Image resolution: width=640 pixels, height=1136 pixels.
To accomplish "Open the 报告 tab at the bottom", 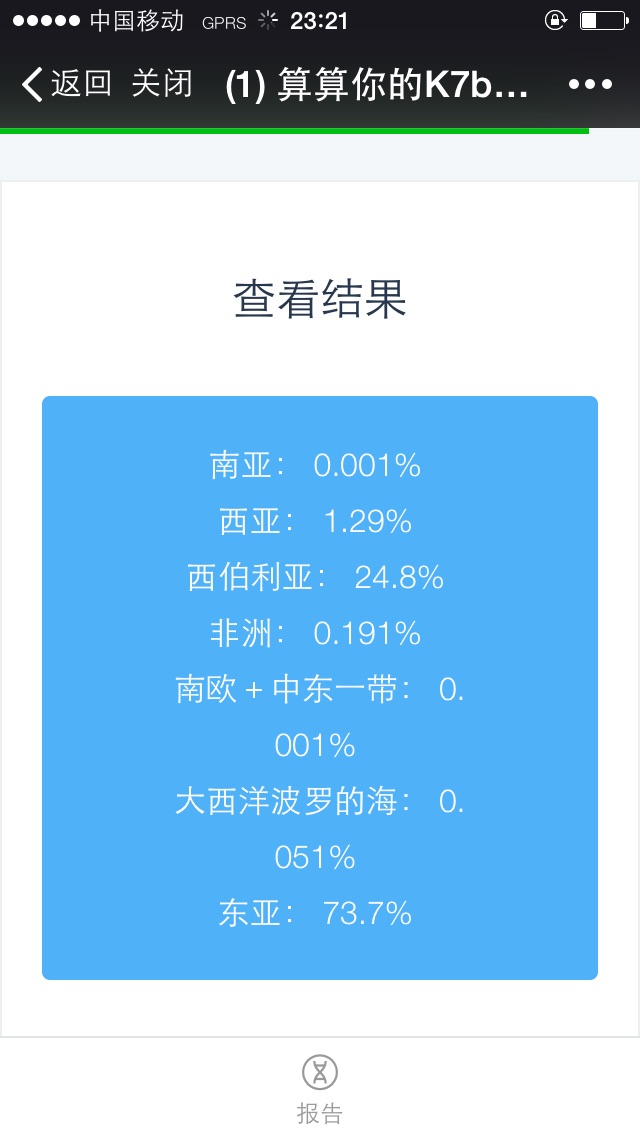I will click(320, 1089).
